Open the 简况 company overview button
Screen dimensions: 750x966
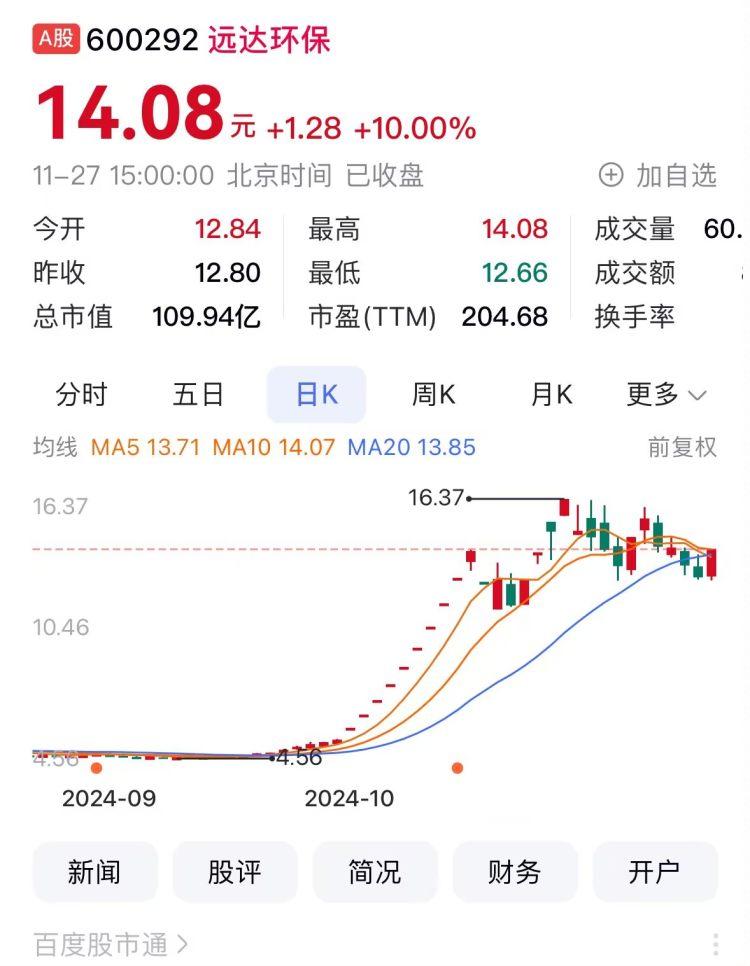375,872
